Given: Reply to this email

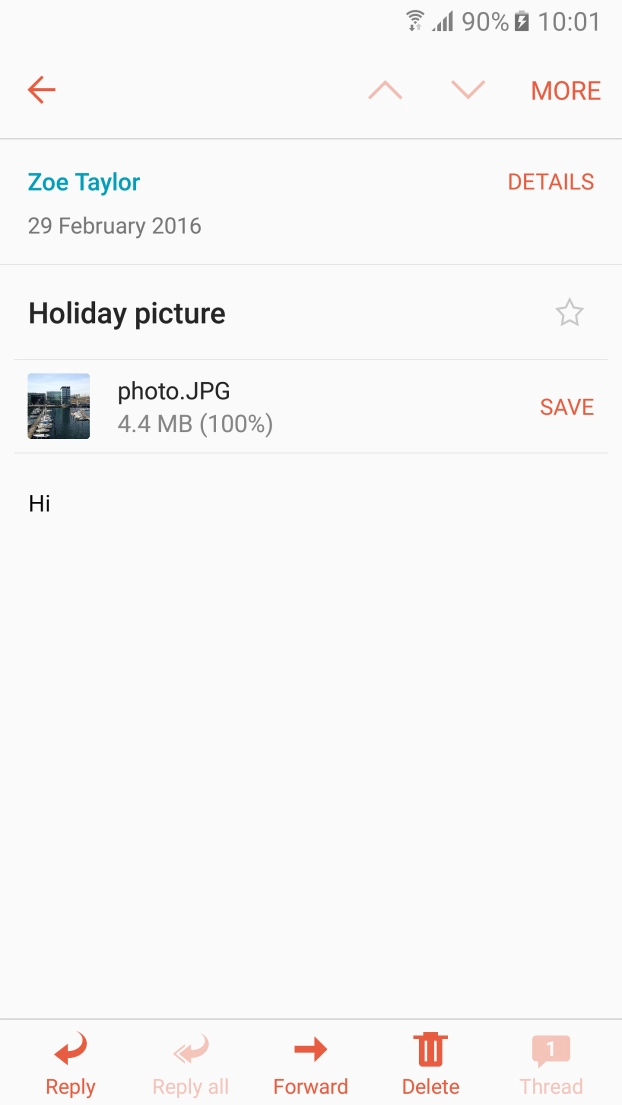Looking at the screenshot, I should 70,1064.
